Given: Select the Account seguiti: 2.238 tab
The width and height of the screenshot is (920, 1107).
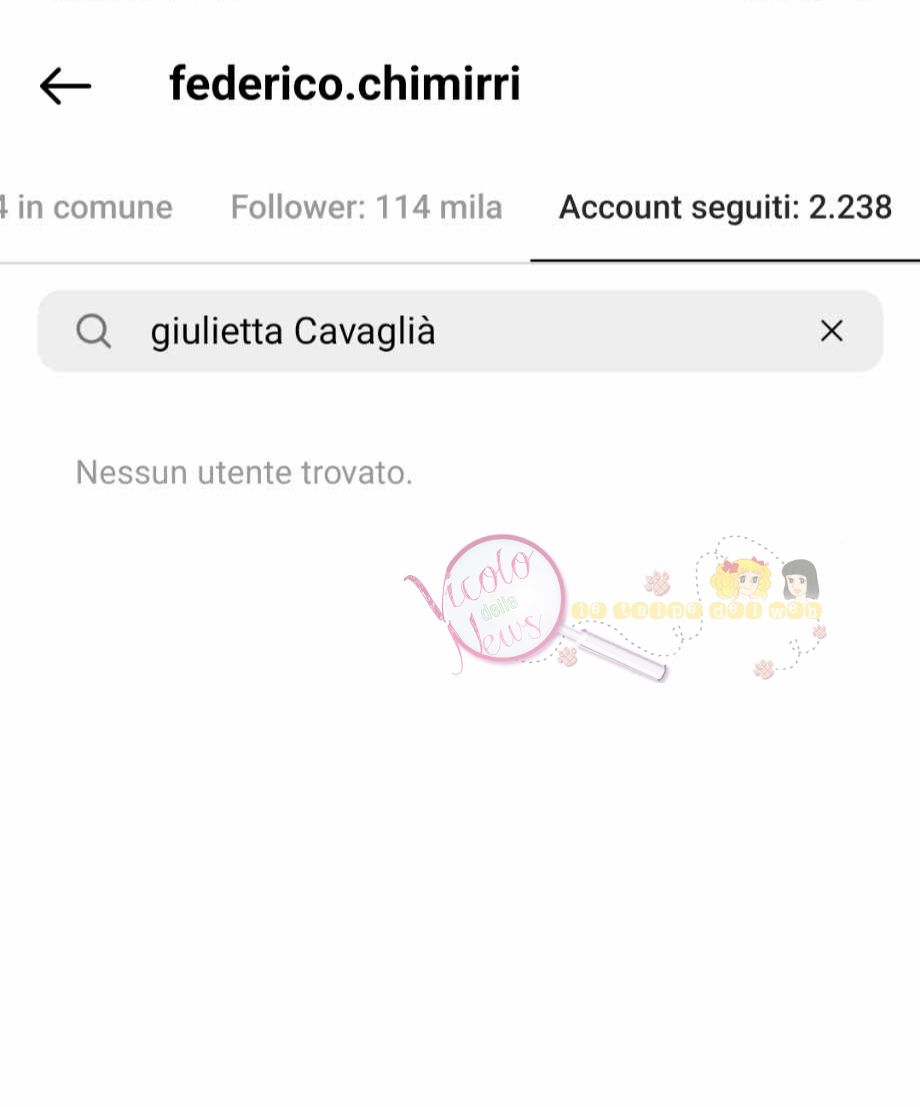Looking at the screenshot, I should coord(725,208).
